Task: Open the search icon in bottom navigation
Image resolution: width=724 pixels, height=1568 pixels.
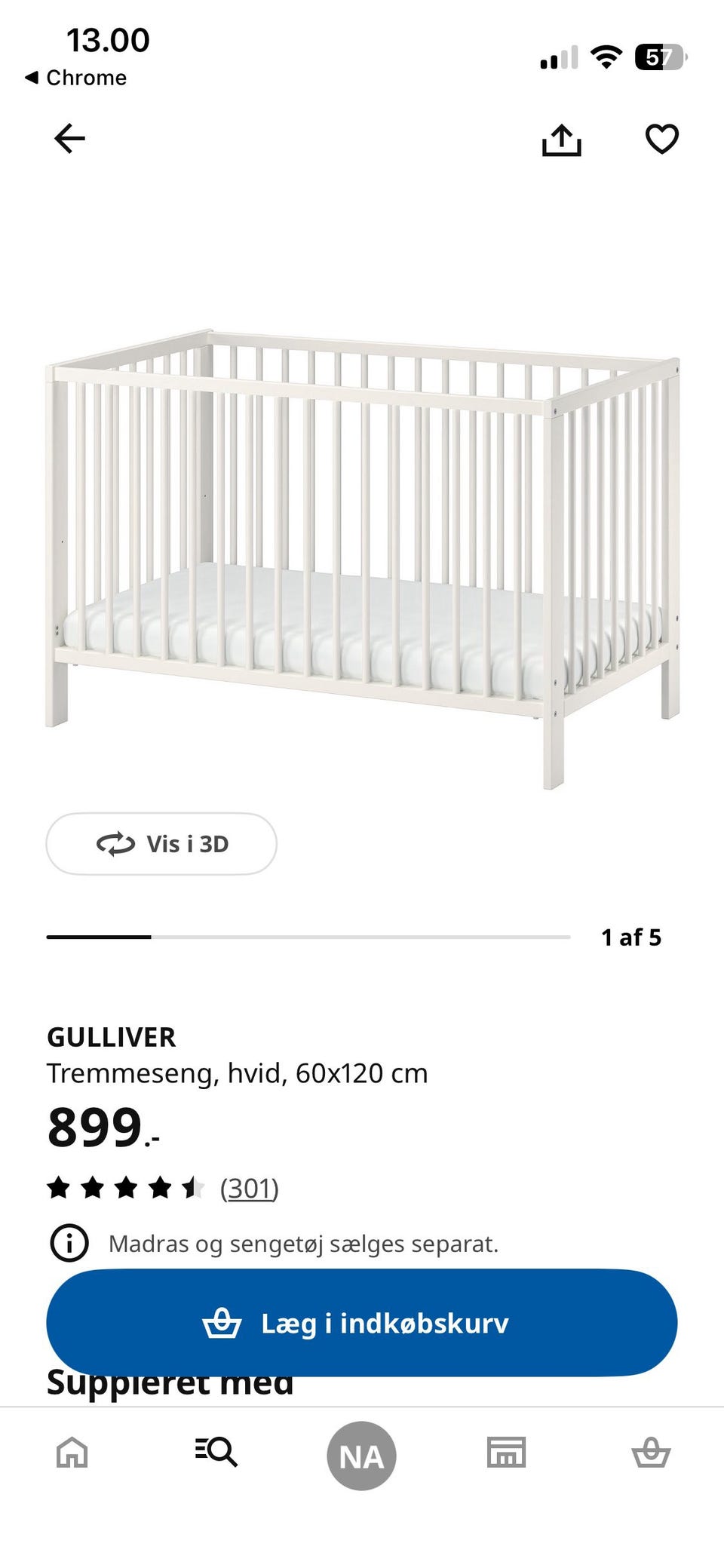Action: click(217, 1455)
